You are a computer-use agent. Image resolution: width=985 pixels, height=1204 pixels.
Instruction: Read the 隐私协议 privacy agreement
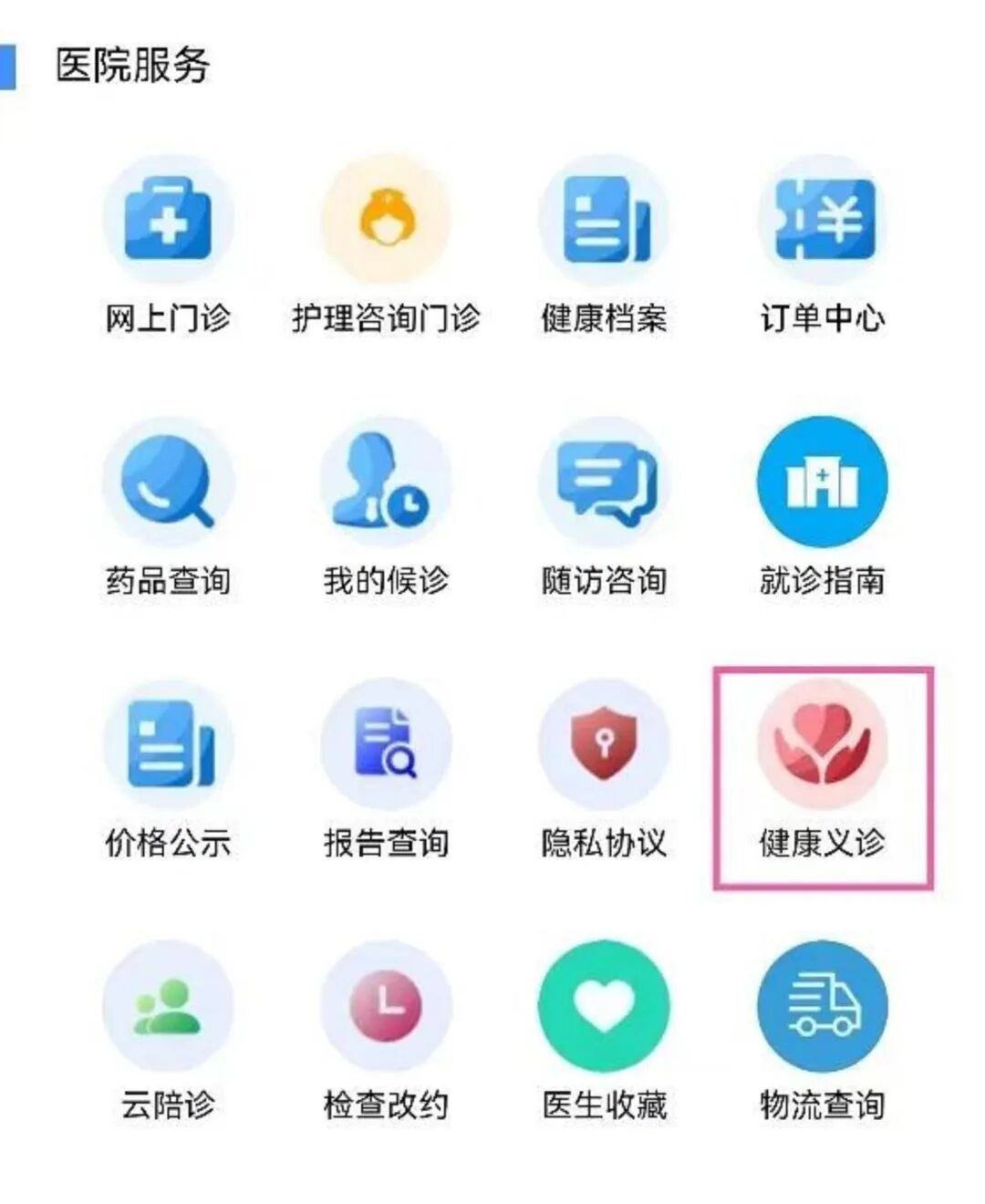(604, 745)
